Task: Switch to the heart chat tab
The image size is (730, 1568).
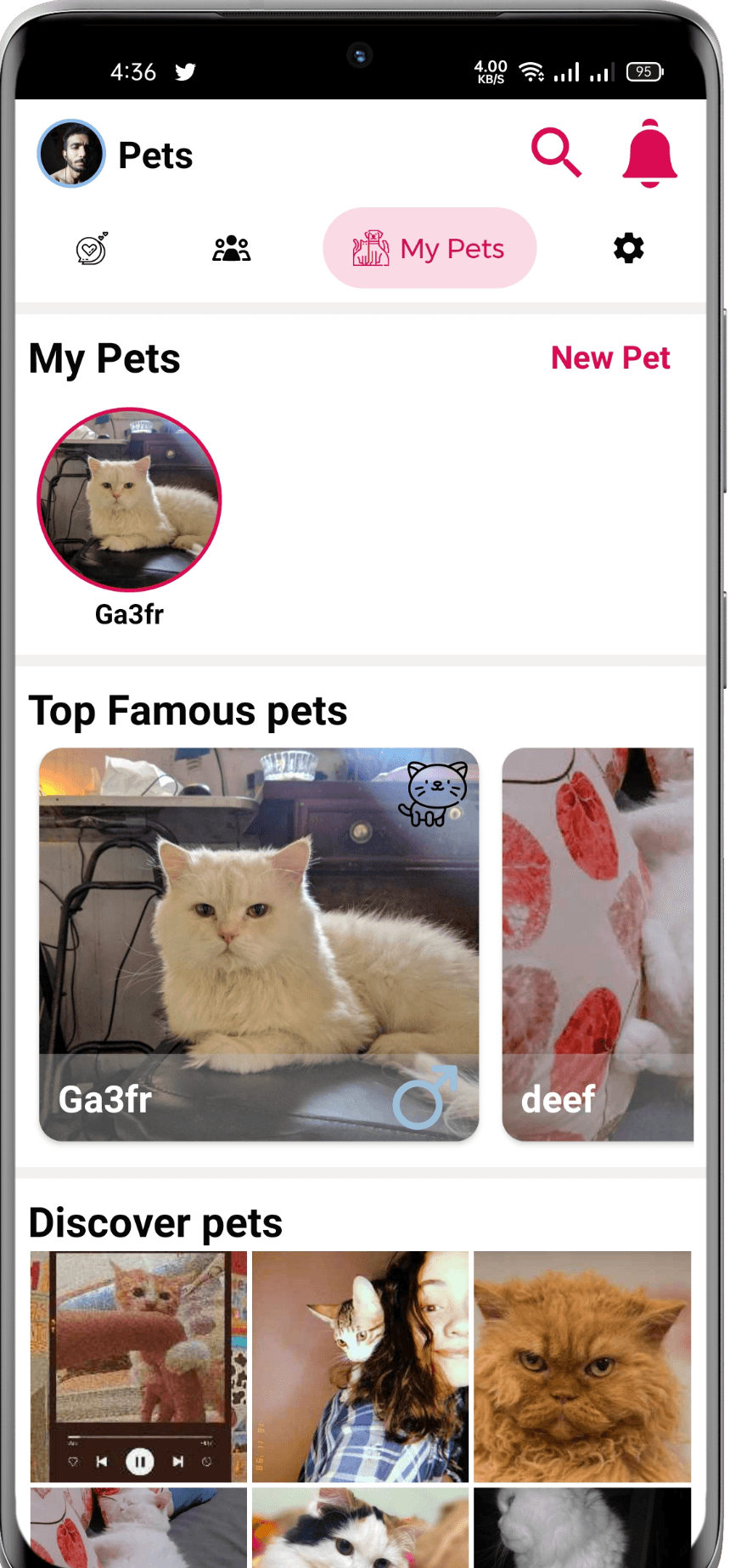Action: (92, 249)
